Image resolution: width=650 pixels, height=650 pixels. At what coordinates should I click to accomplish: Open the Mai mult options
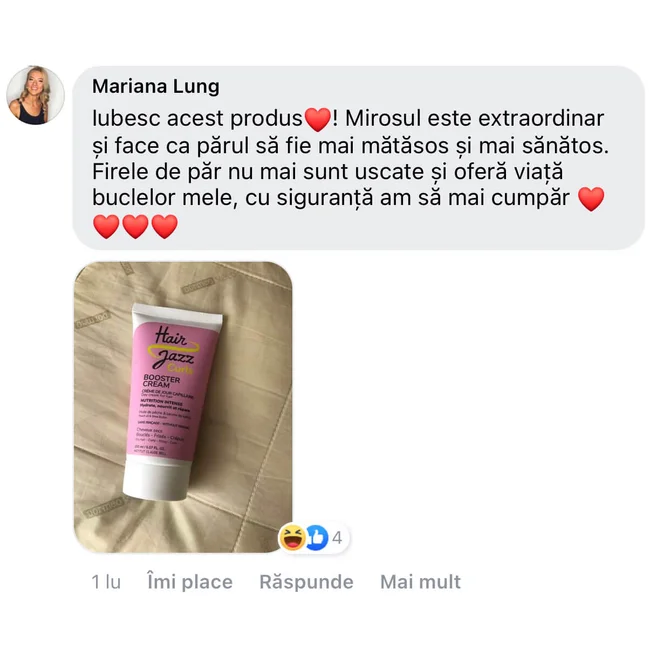click(420, 582)
